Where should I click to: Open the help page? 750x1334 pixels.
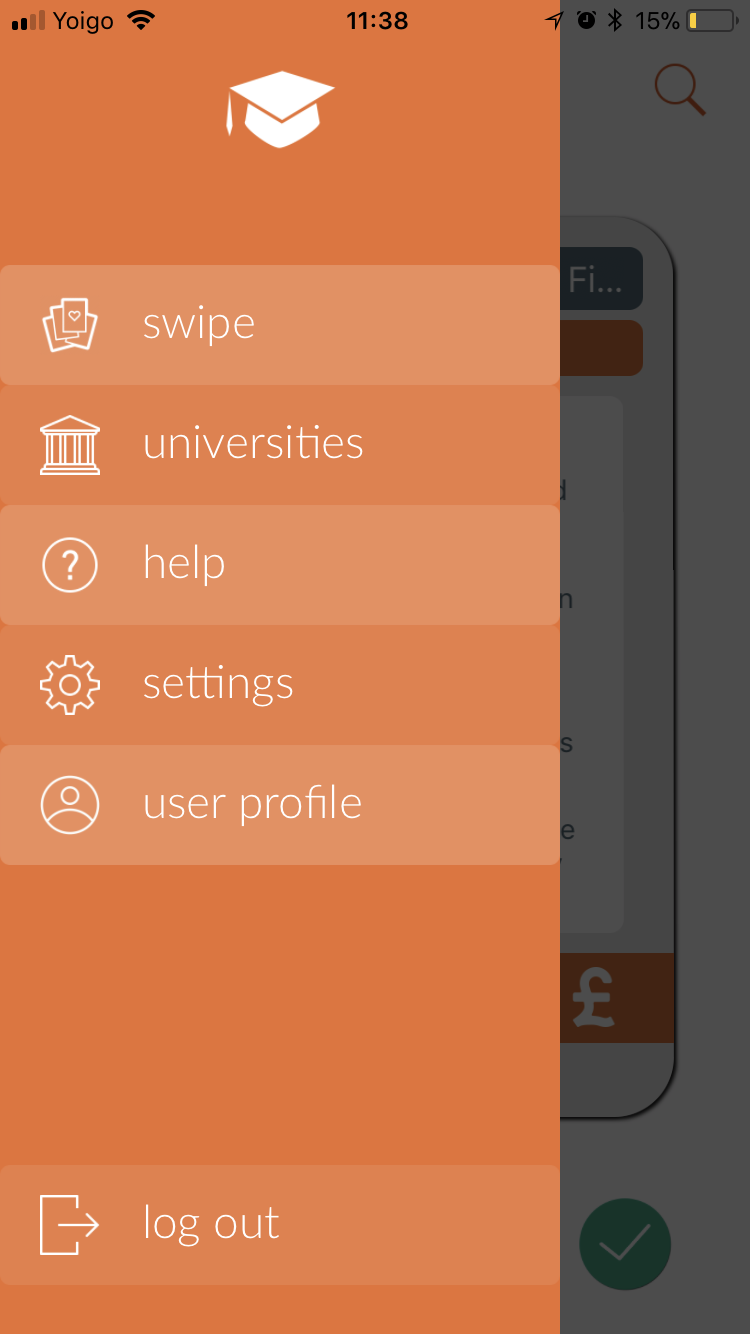coord(280,565)
